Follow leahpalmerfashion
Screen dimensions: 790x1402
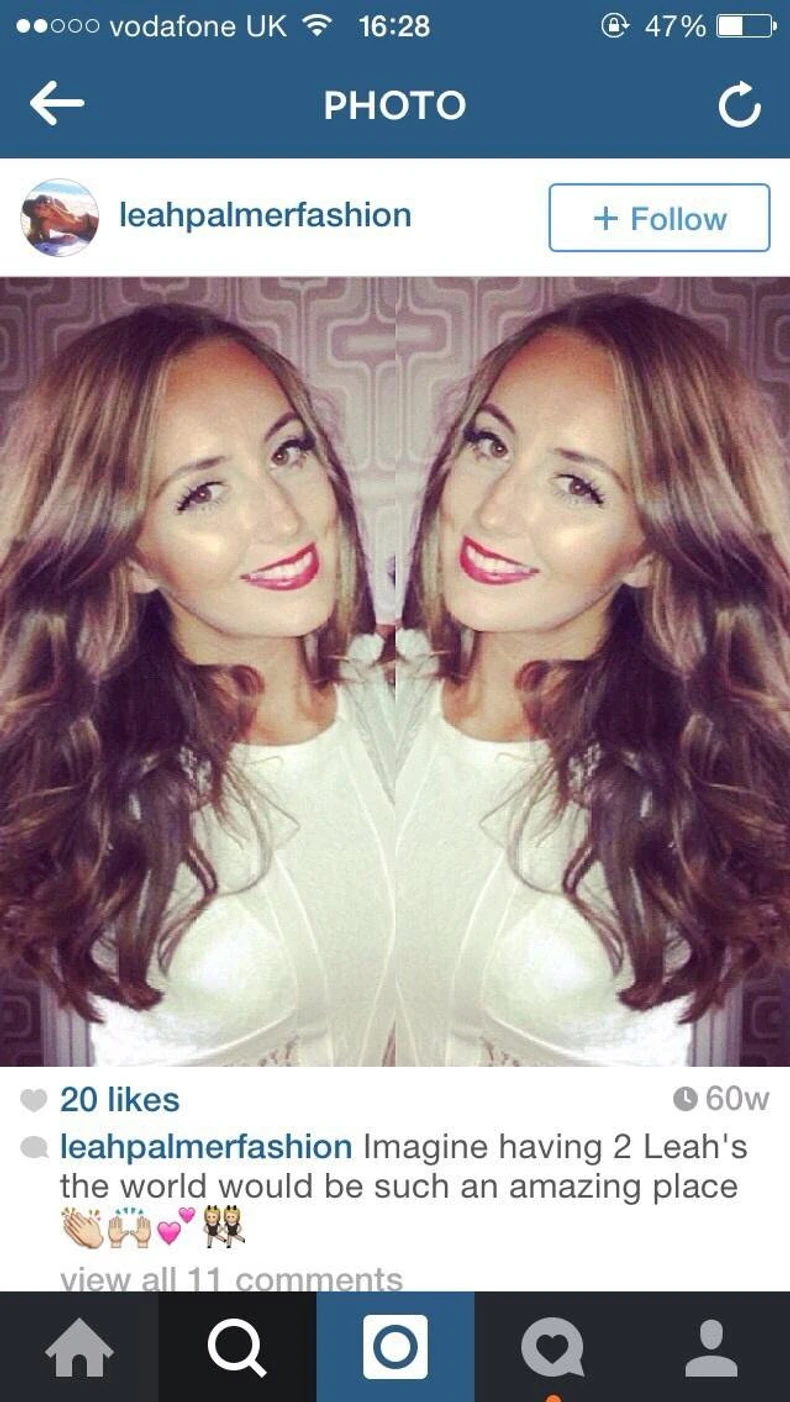click(659, 218)
